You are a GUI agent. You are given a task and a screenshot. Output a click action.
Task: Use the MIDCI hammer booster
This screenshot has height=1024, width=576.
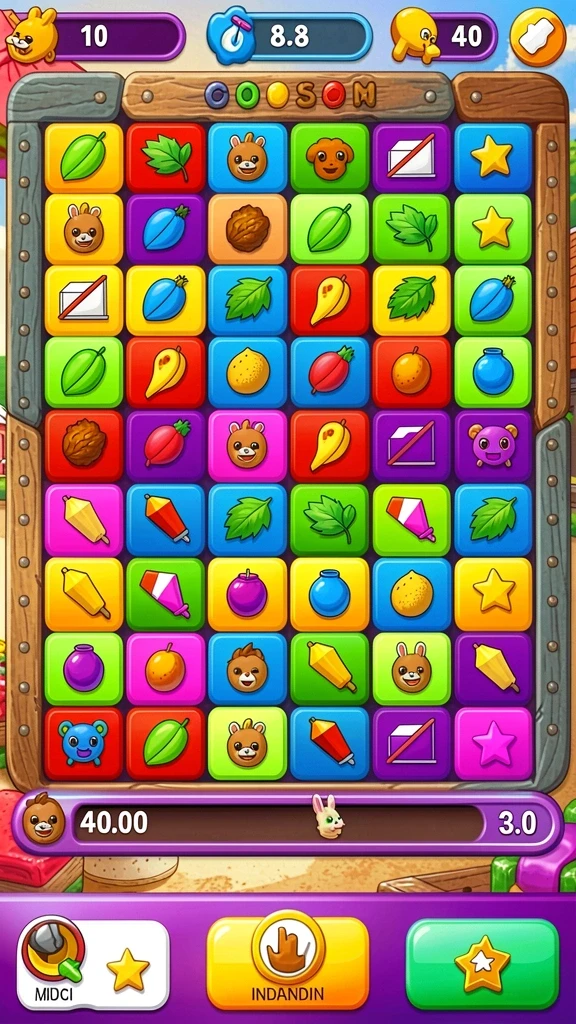coord(93,965)
